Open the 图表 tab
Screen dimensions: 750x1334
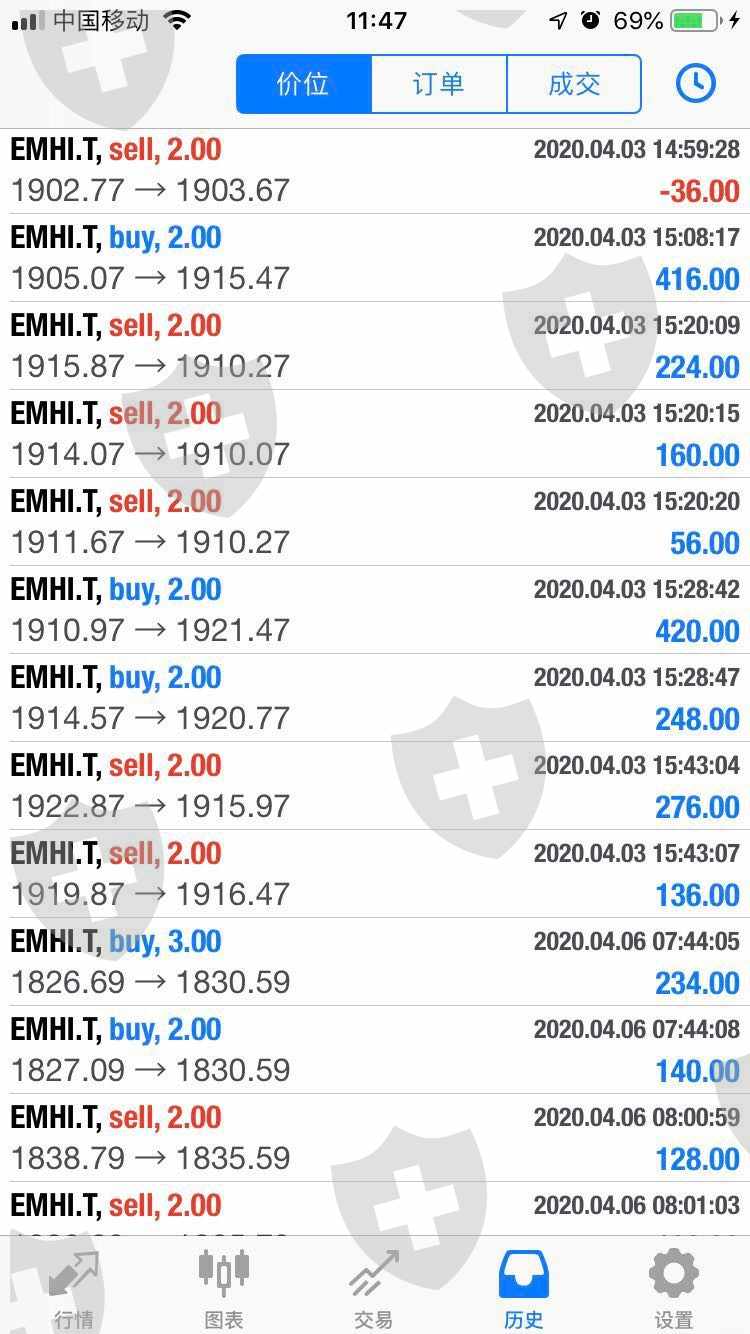[224, 1288]
